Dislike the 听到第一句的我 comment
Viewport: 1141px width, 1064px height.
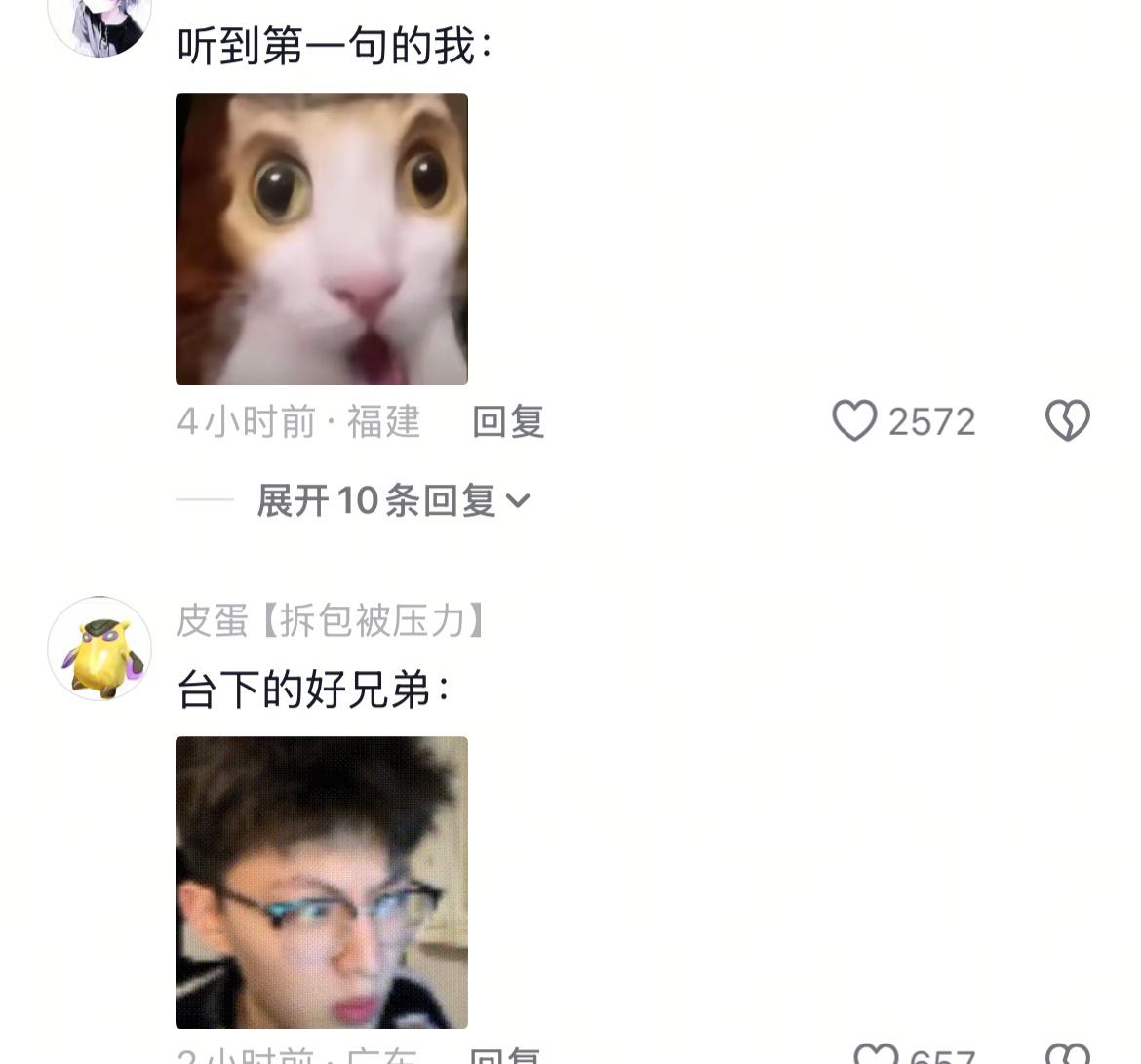point(1067,421)
